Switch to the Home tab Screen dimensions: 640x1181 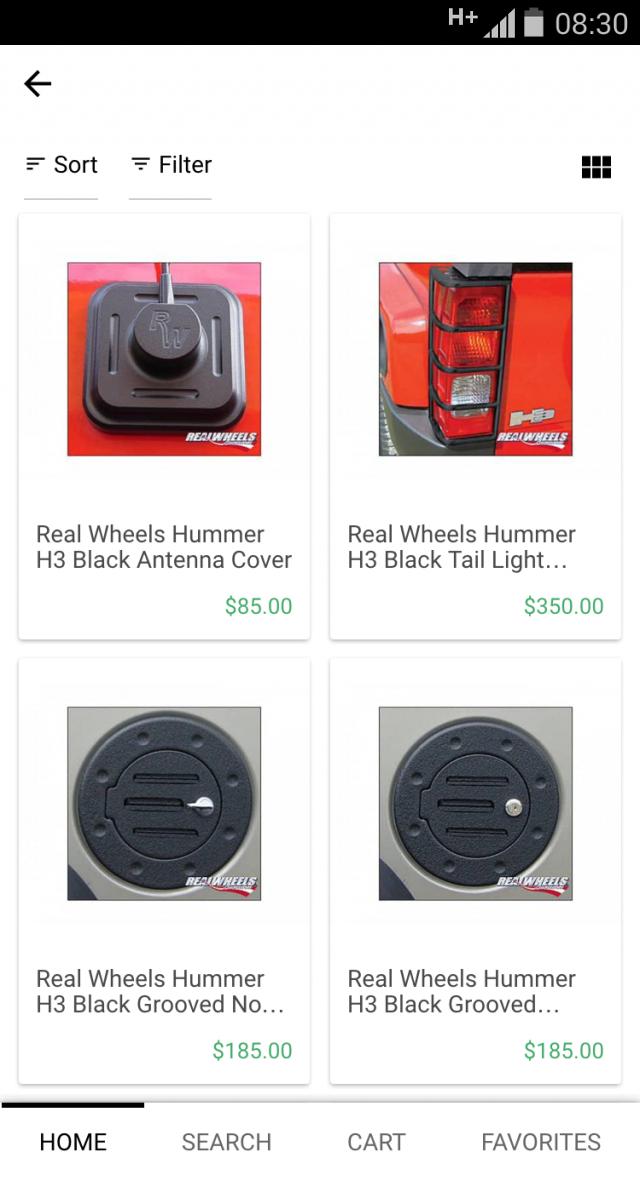(73, 1142)
